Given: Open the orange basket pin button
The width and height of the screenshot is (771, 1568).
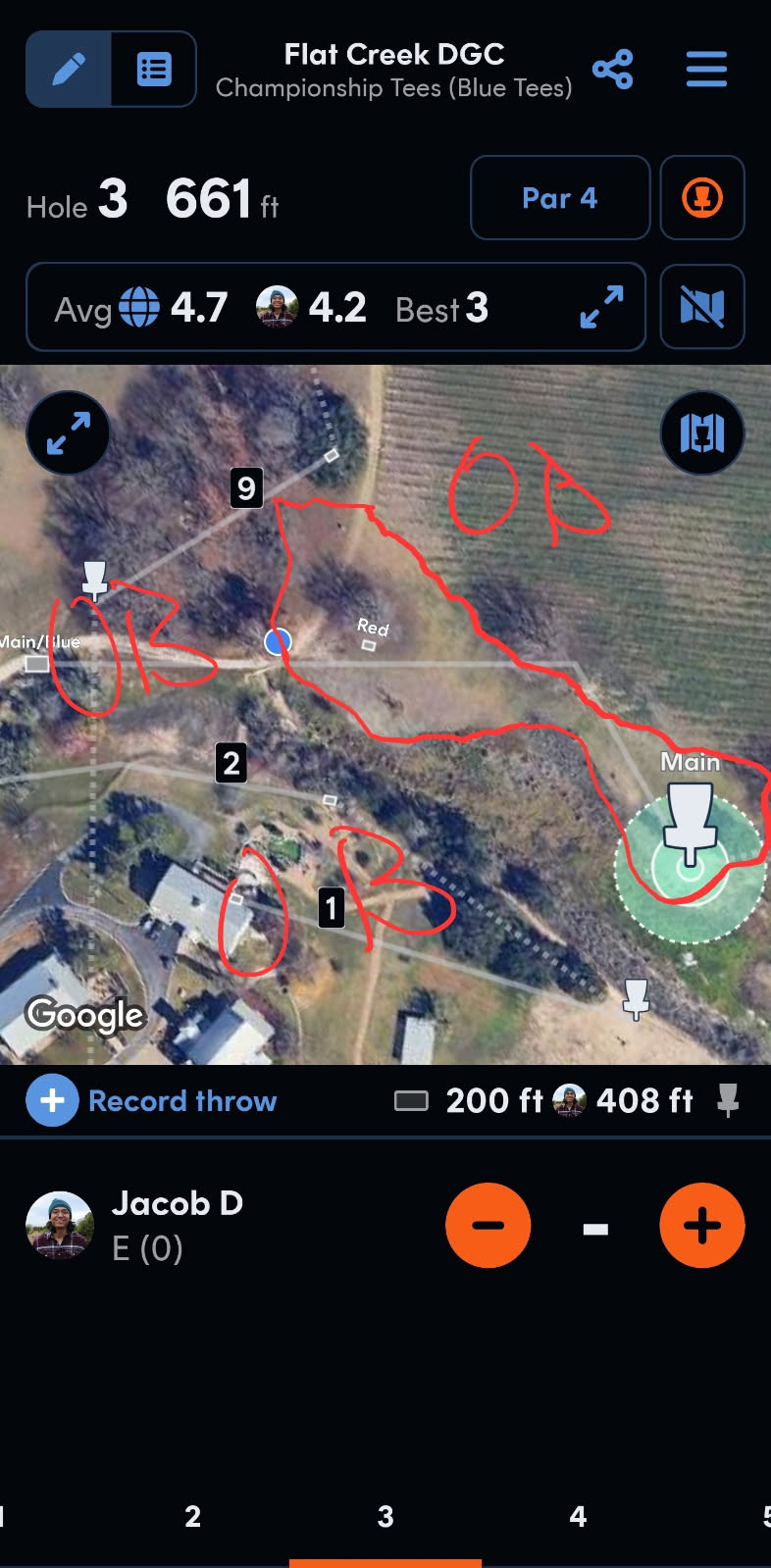Looking at the screenshot, I should tap(702, 198).
